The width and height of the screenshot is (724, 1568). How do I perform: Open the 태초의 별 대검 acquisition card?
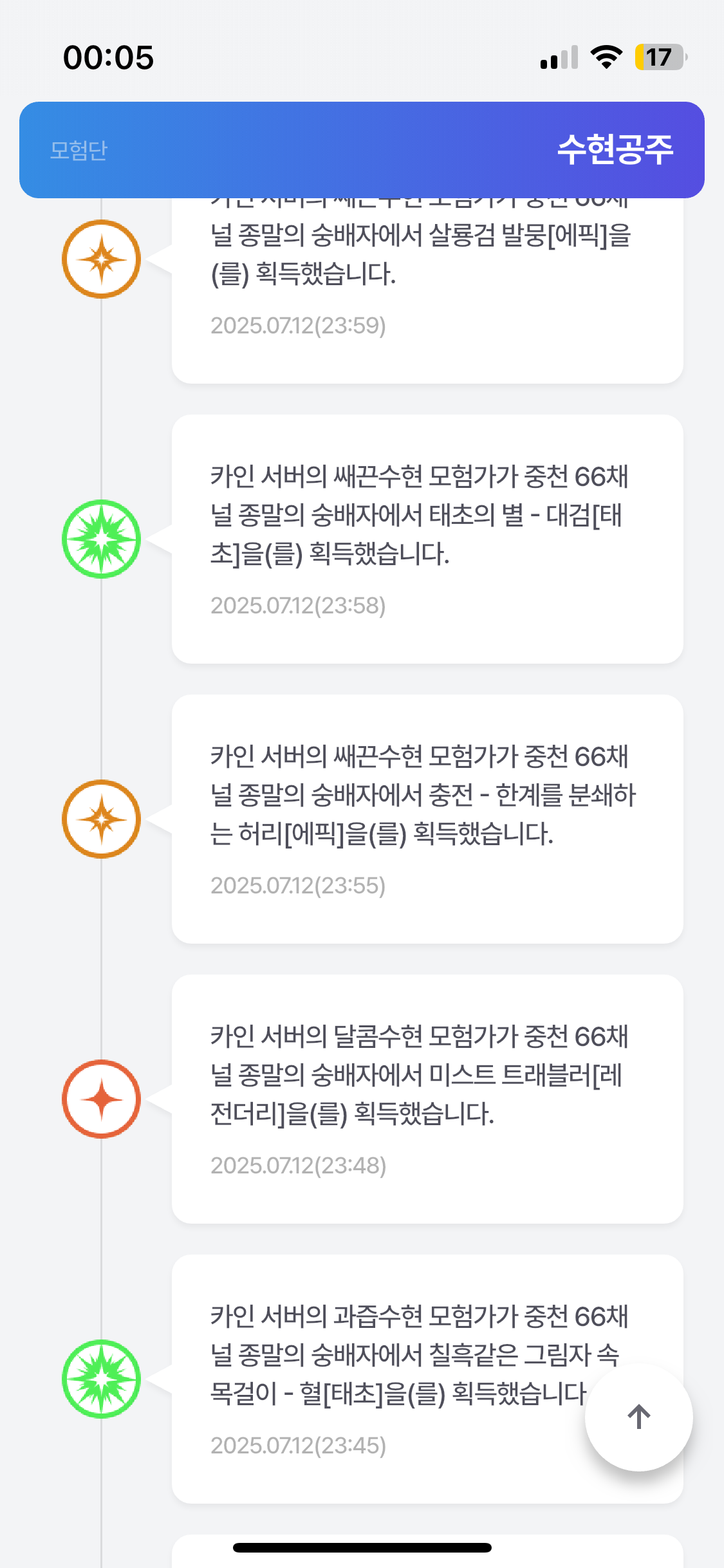427,539
